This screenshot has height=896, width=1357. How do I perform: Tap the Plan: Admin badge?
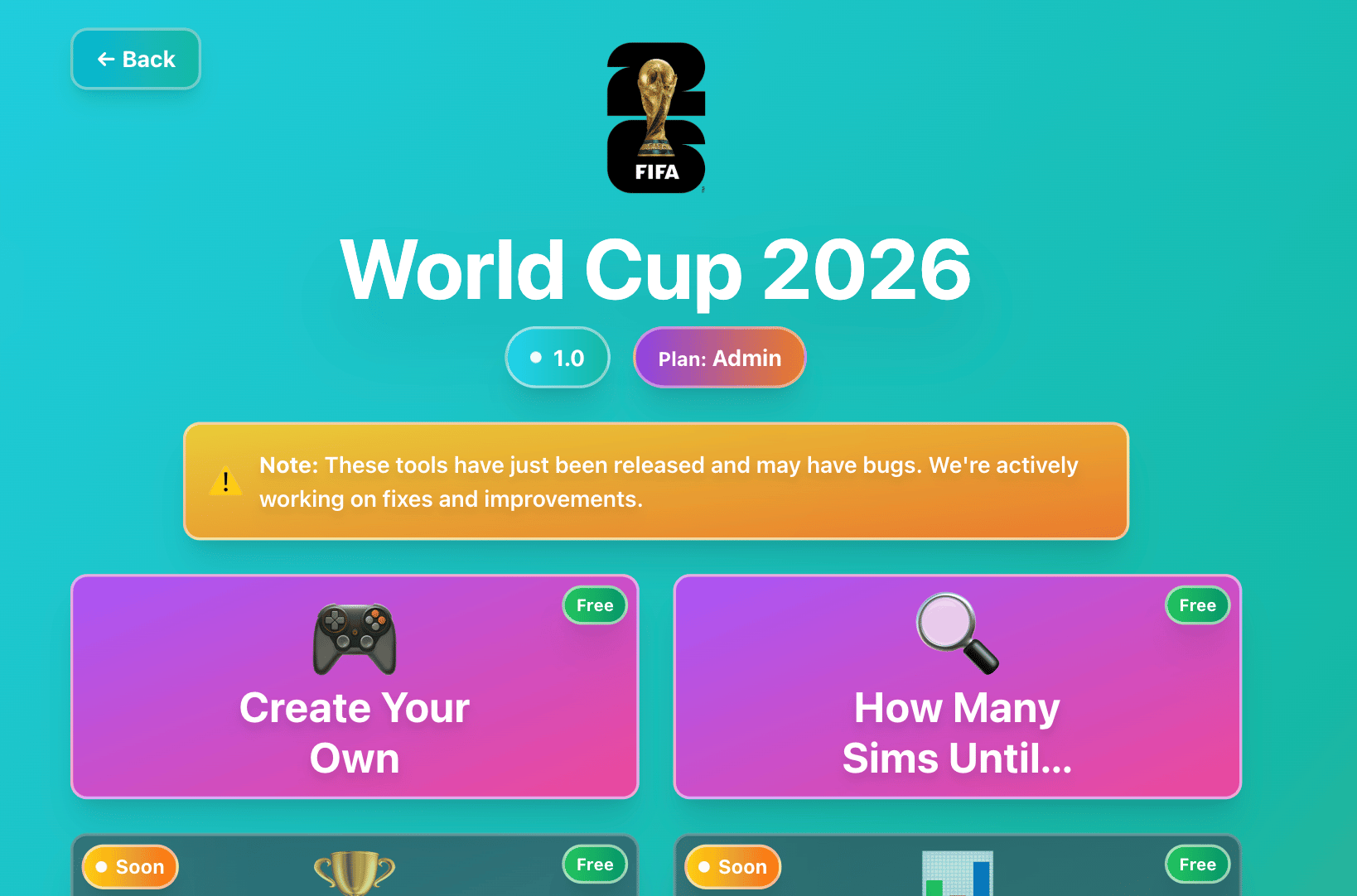(x=719, y=358)
